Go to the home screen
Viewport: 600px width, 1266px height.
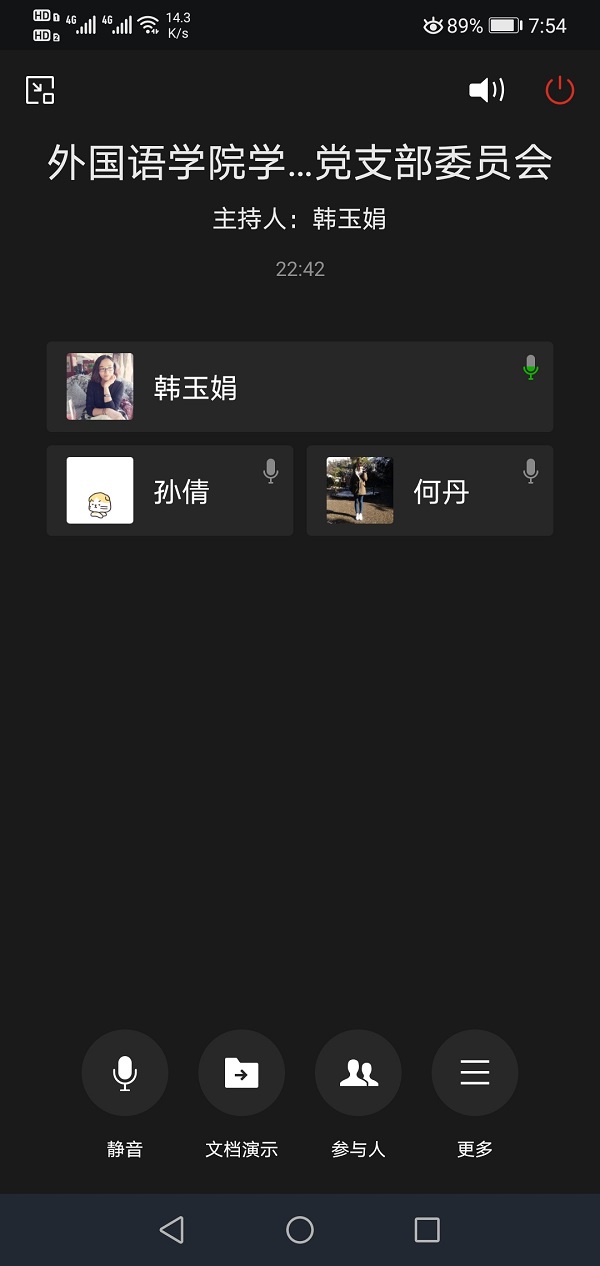[300, 1229]
